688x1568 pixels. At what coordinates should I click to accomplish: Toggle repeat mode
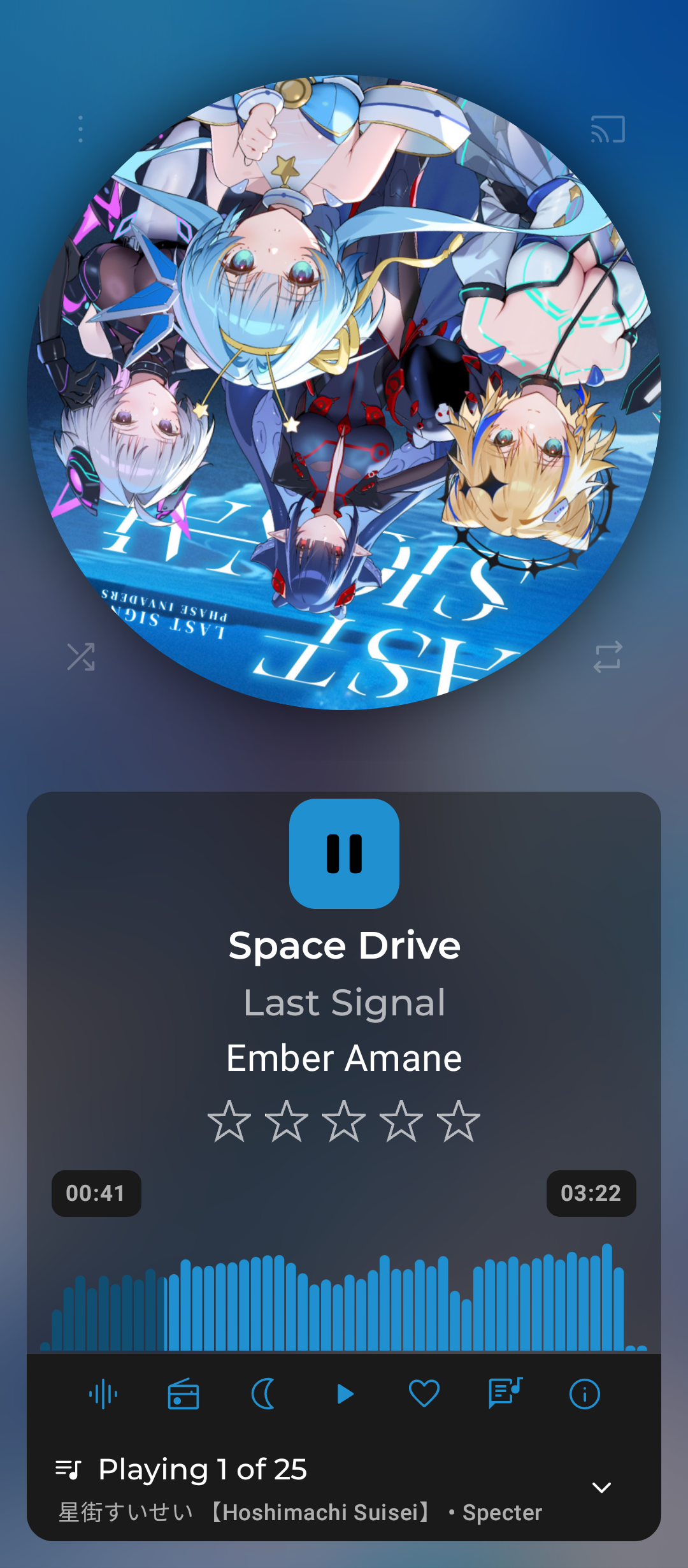point(607,657)
